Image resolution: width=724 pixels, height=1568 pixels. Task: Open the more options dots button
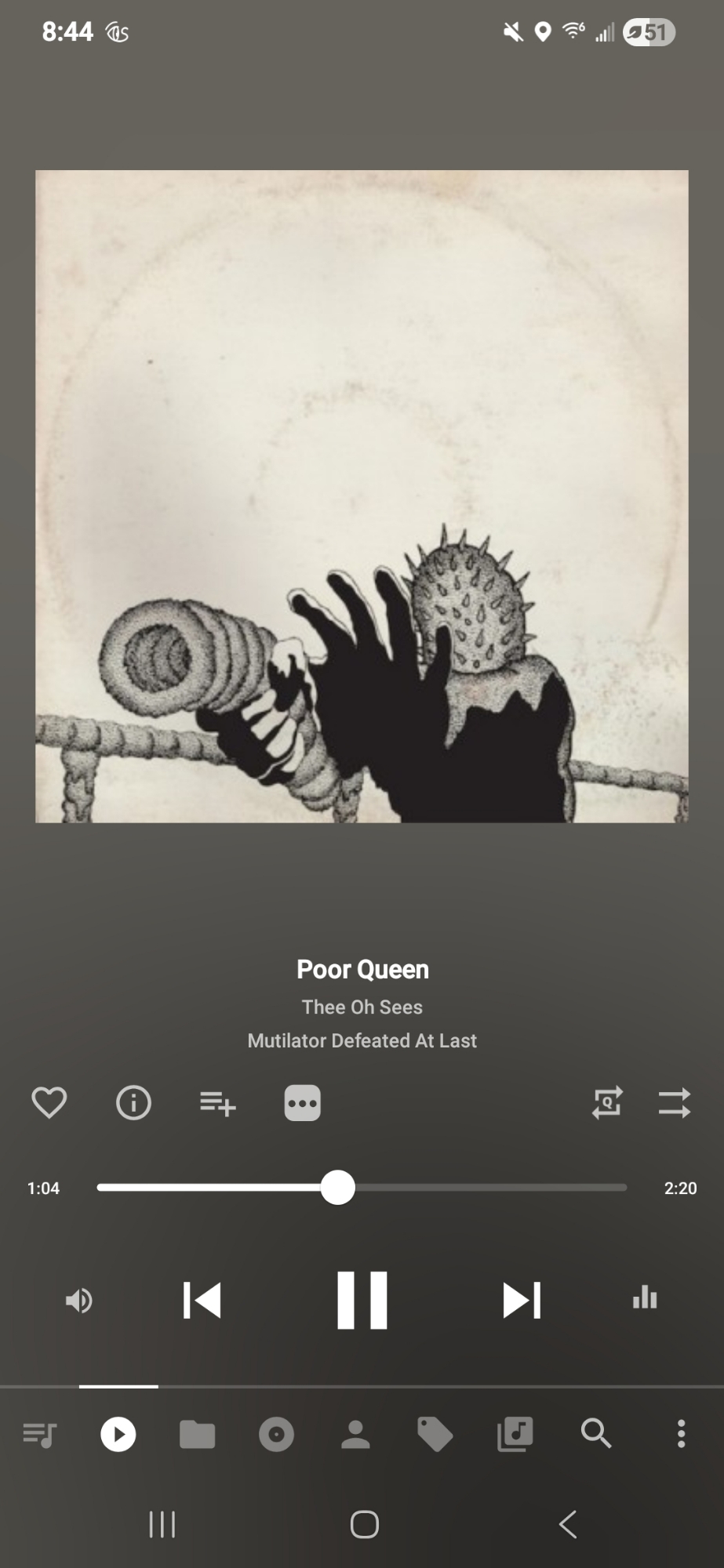click(x=302, y=1103)
